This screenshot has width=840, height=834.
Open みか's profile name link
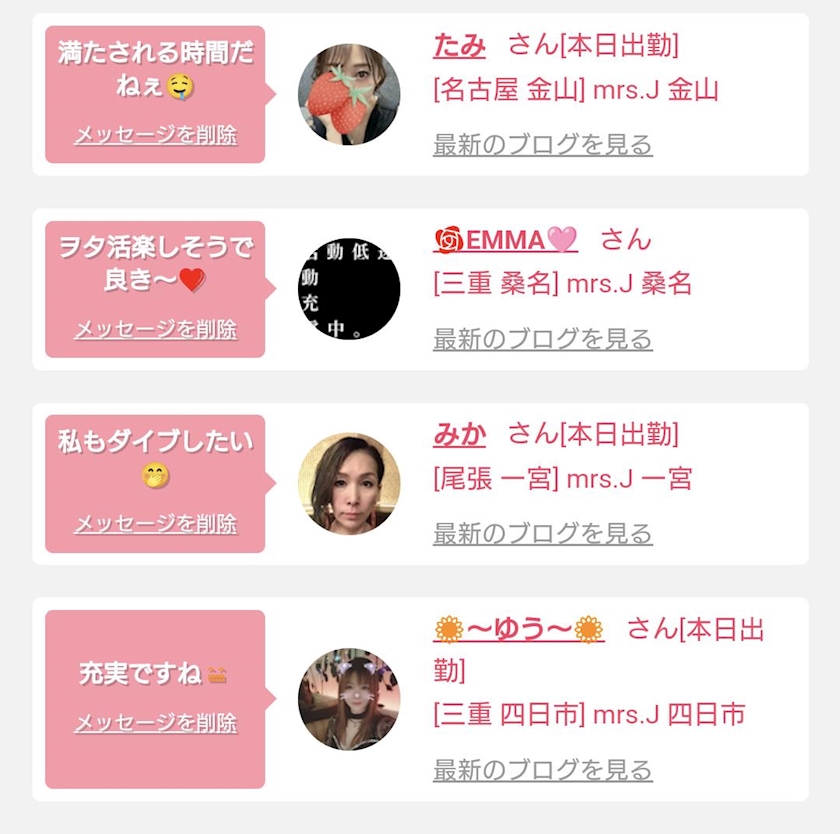pyautogui.click(x=459, y=434)
